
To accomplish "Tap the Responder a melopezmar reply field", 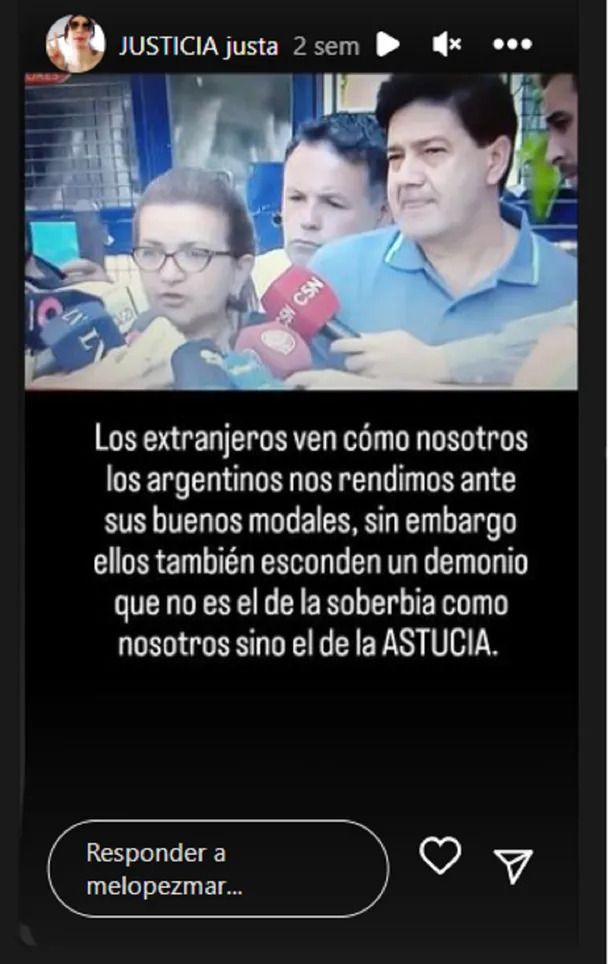I will [218, 869].
